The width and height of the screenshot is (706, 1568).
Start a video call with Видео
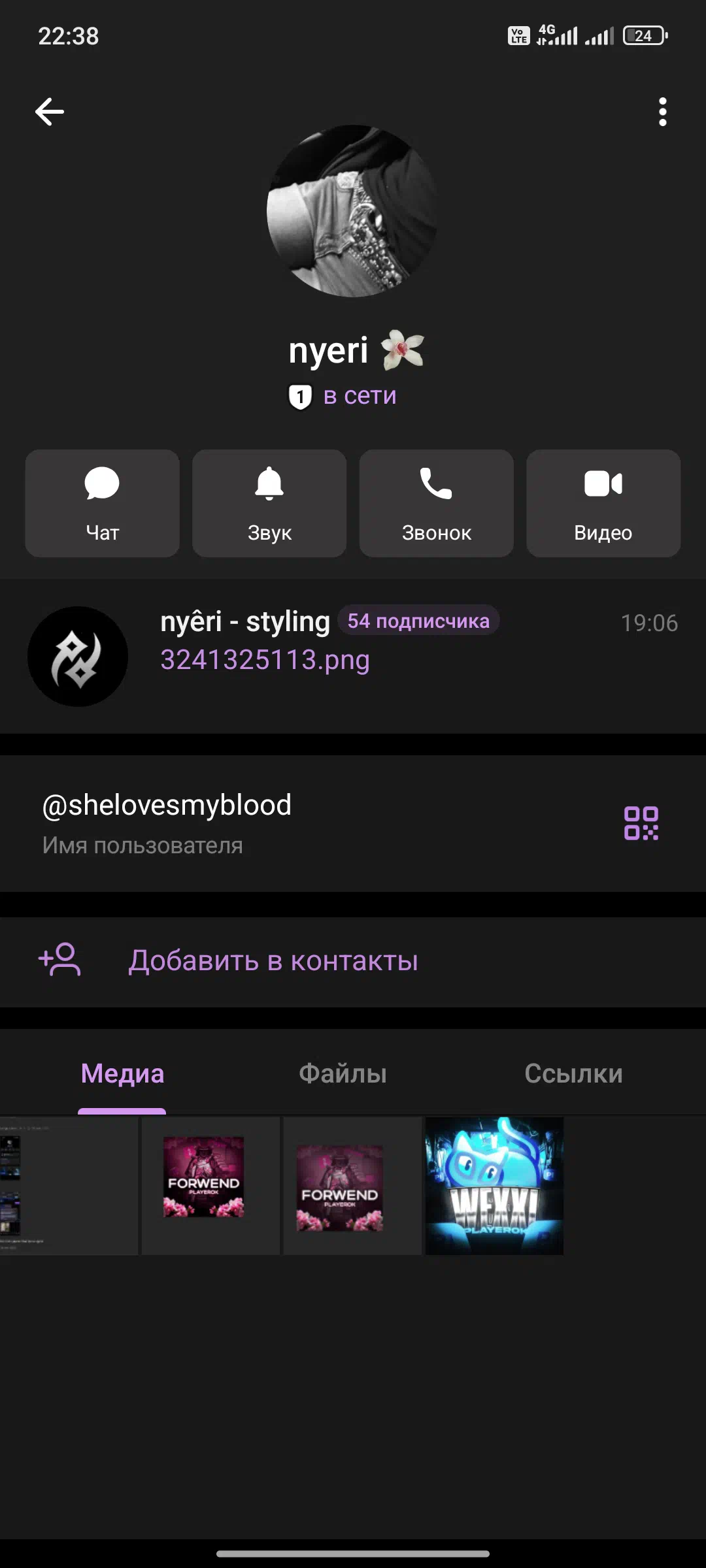[x=603, y=503]
